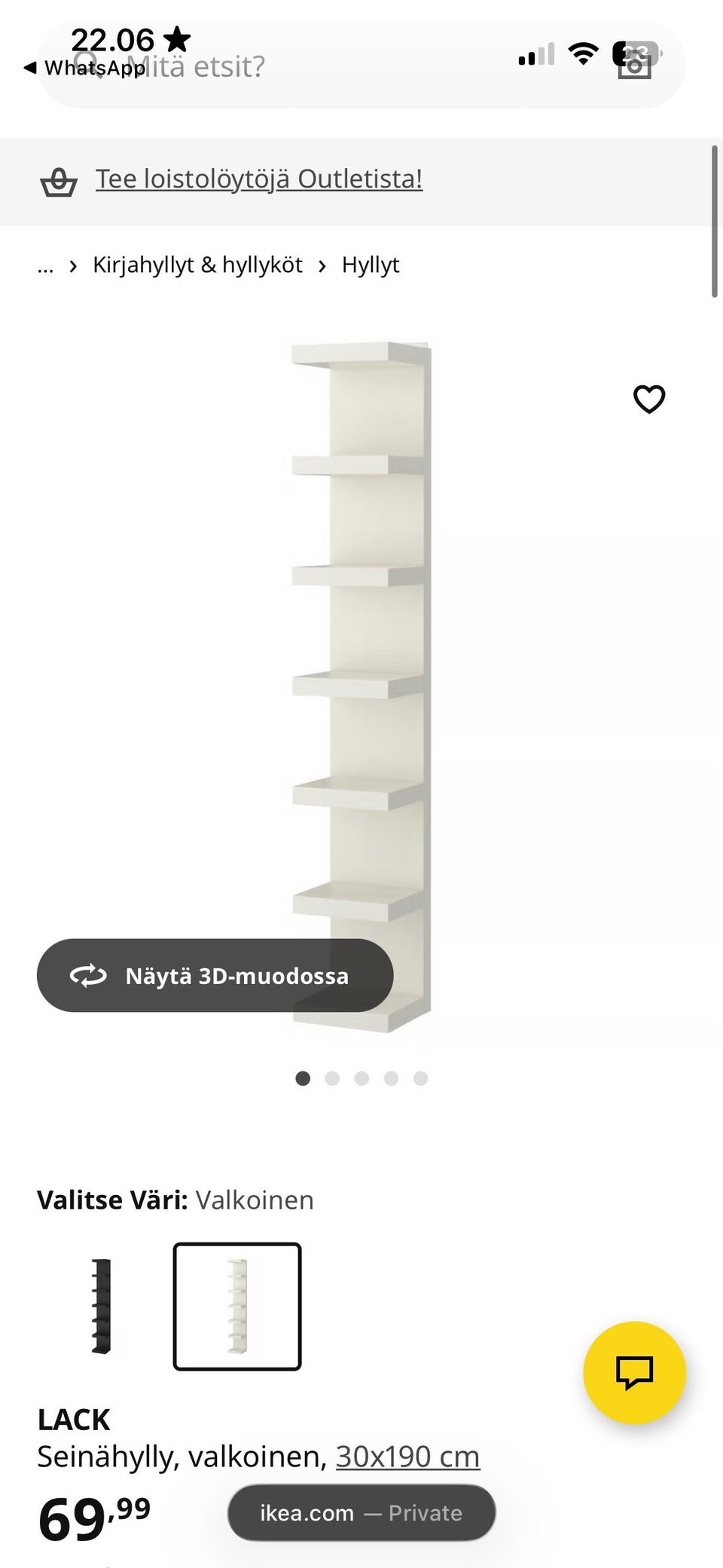Open 'Tee loistolöytöjä Outletista!' link
The image size is (723, 1568).
click(x=258, y=179)
